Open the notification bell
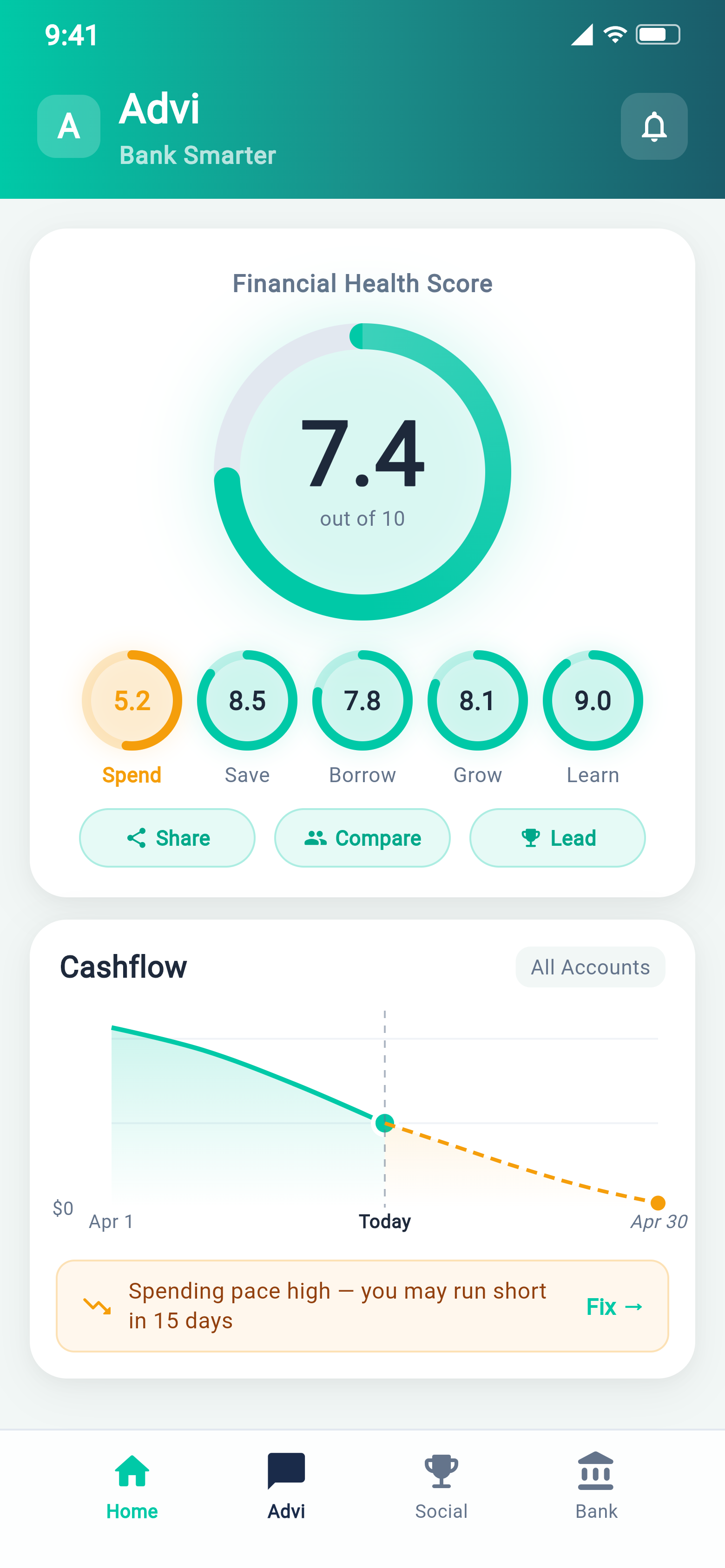Image resolution: width=725 pixels, height=1568 pixels. pos(654,127)
